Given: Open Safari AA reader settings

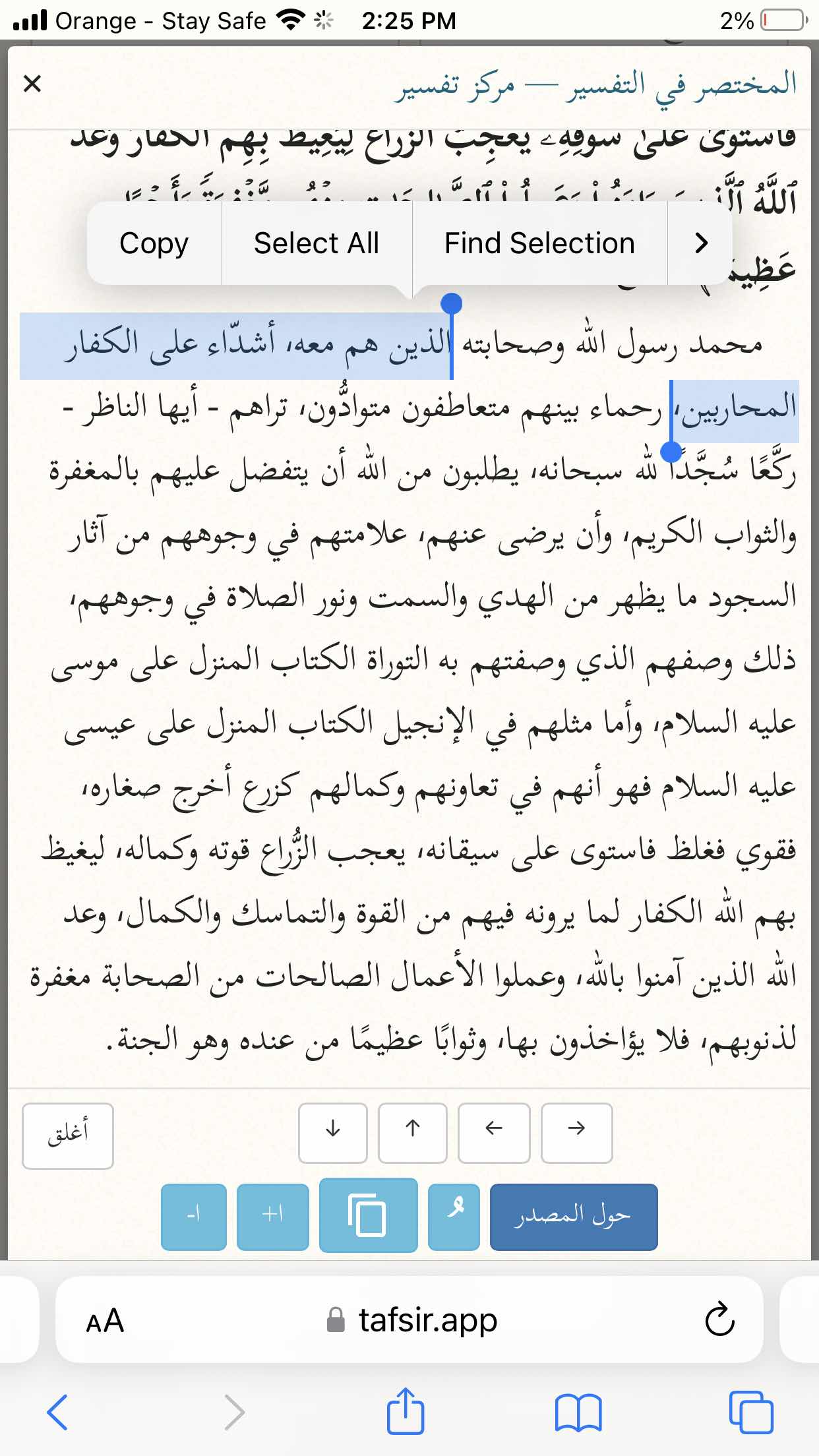Looking at the screenshot, I should (106, 1321).
